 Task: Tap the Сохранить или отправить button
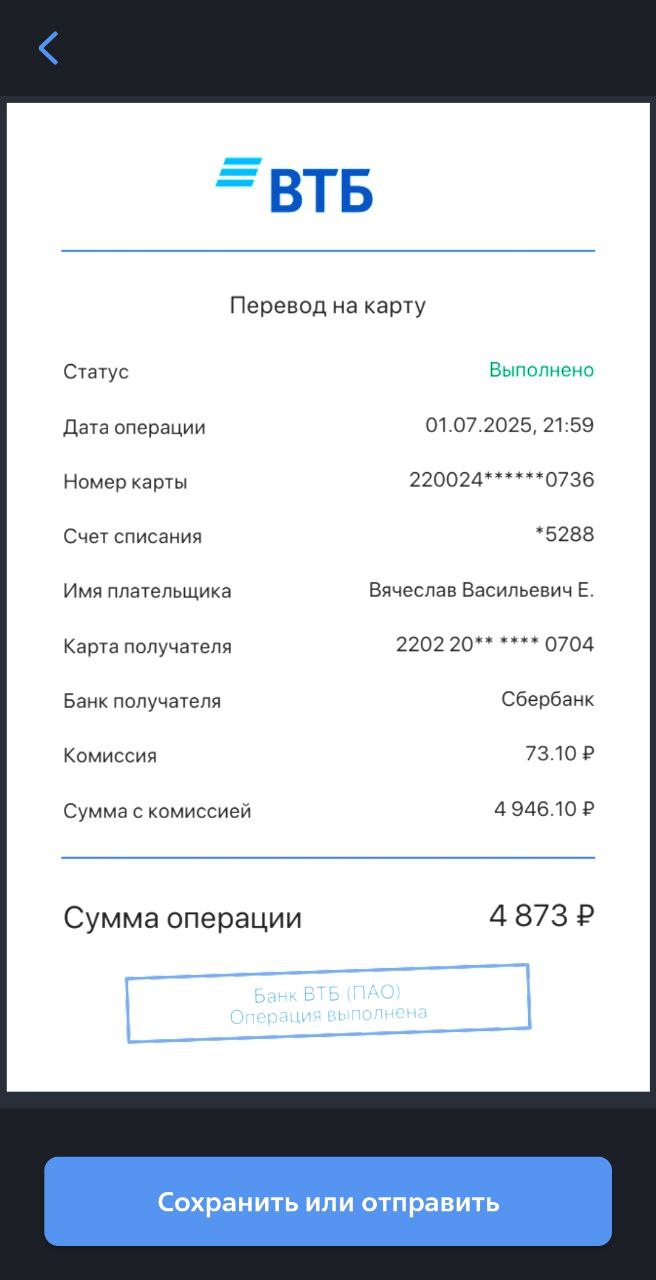pyautogui.click(x=328, y=1201)
